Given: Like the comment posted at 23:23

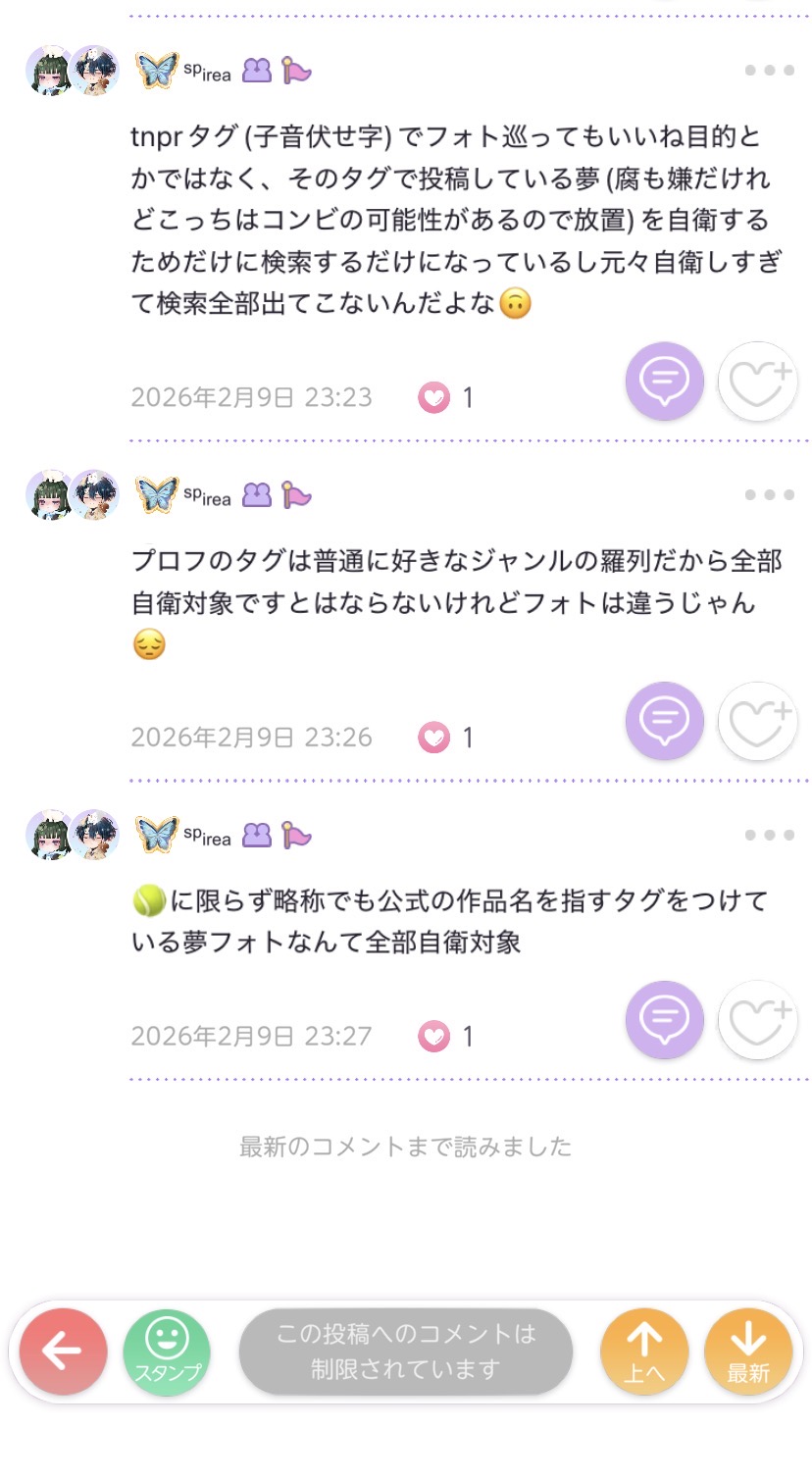Looking at the screenshot, I should pyautogui.click(x=757, y=383).
